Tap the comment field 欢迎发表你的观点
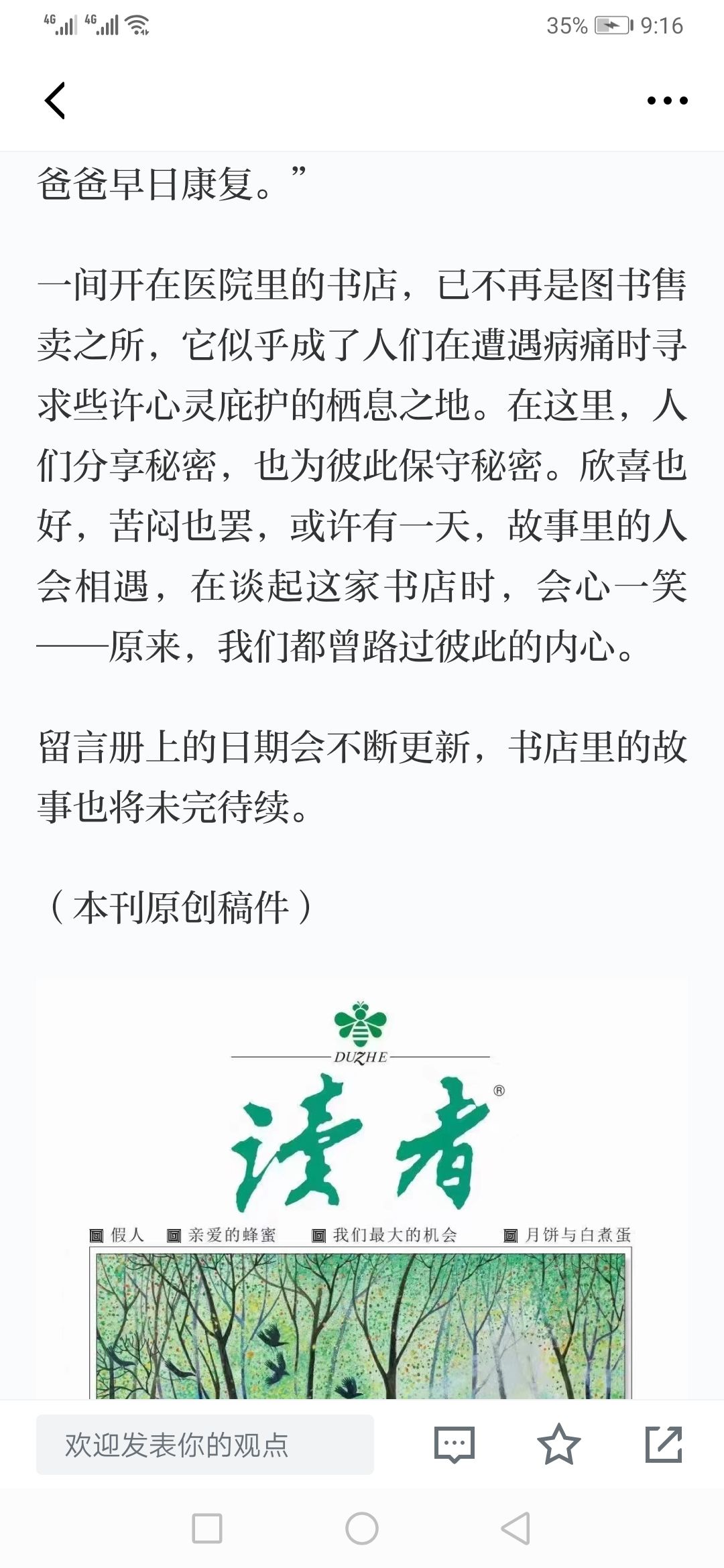 pyautogui.click(x=204, y=1445)
